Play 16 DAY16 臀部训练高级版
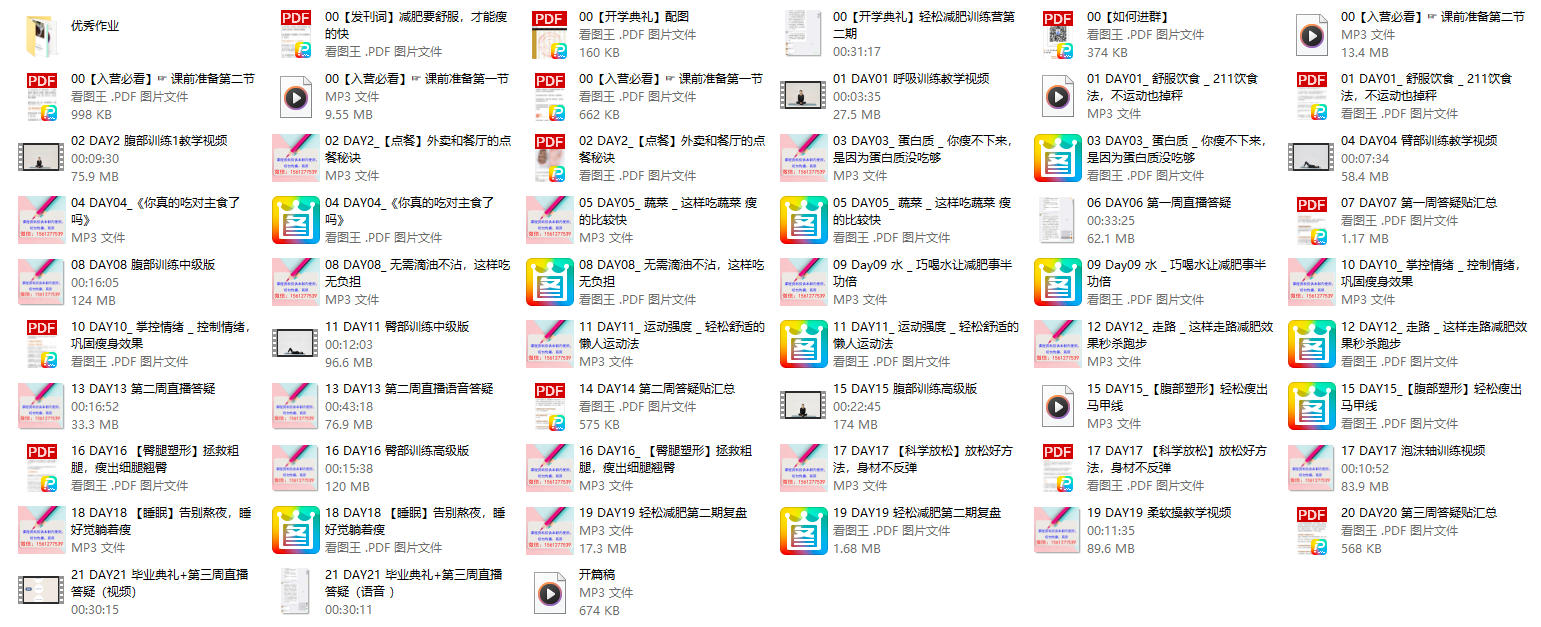The image size is (1541, 627). coord(296,469)
